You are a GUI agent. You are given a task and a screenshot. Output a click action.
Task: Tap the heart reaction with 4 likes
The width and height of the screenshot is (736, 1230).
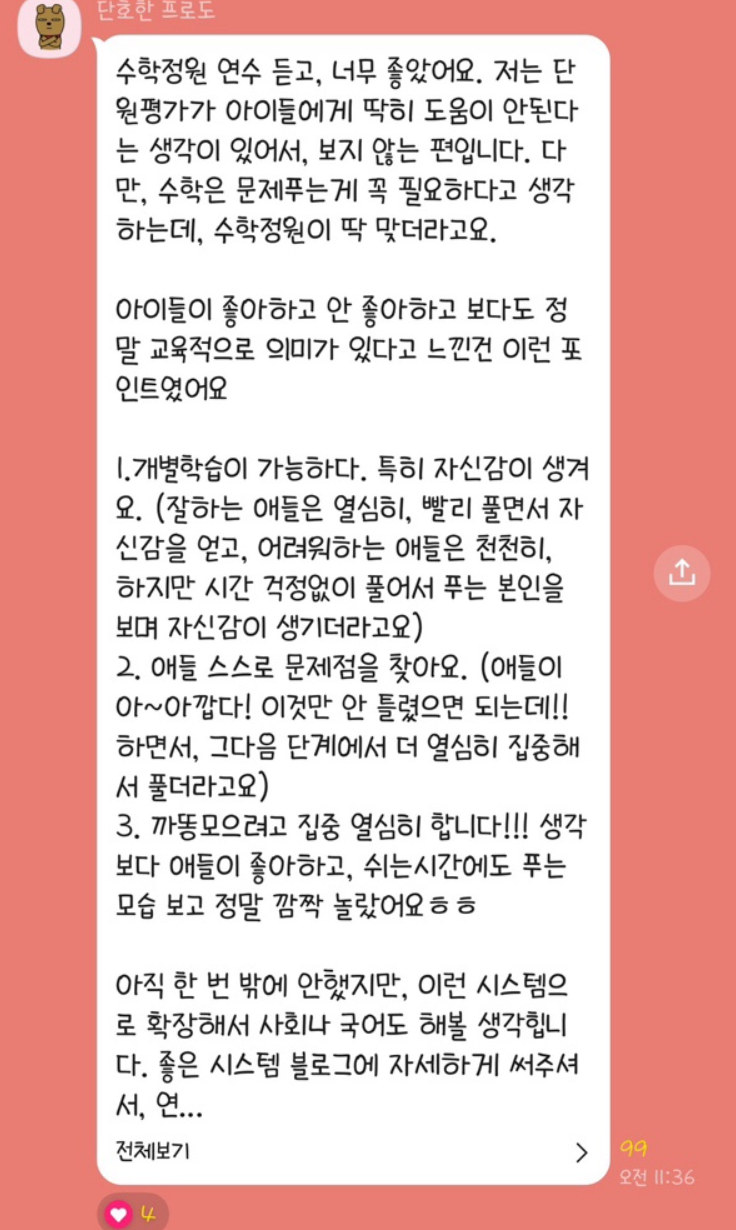click(x=132, y=1215)
